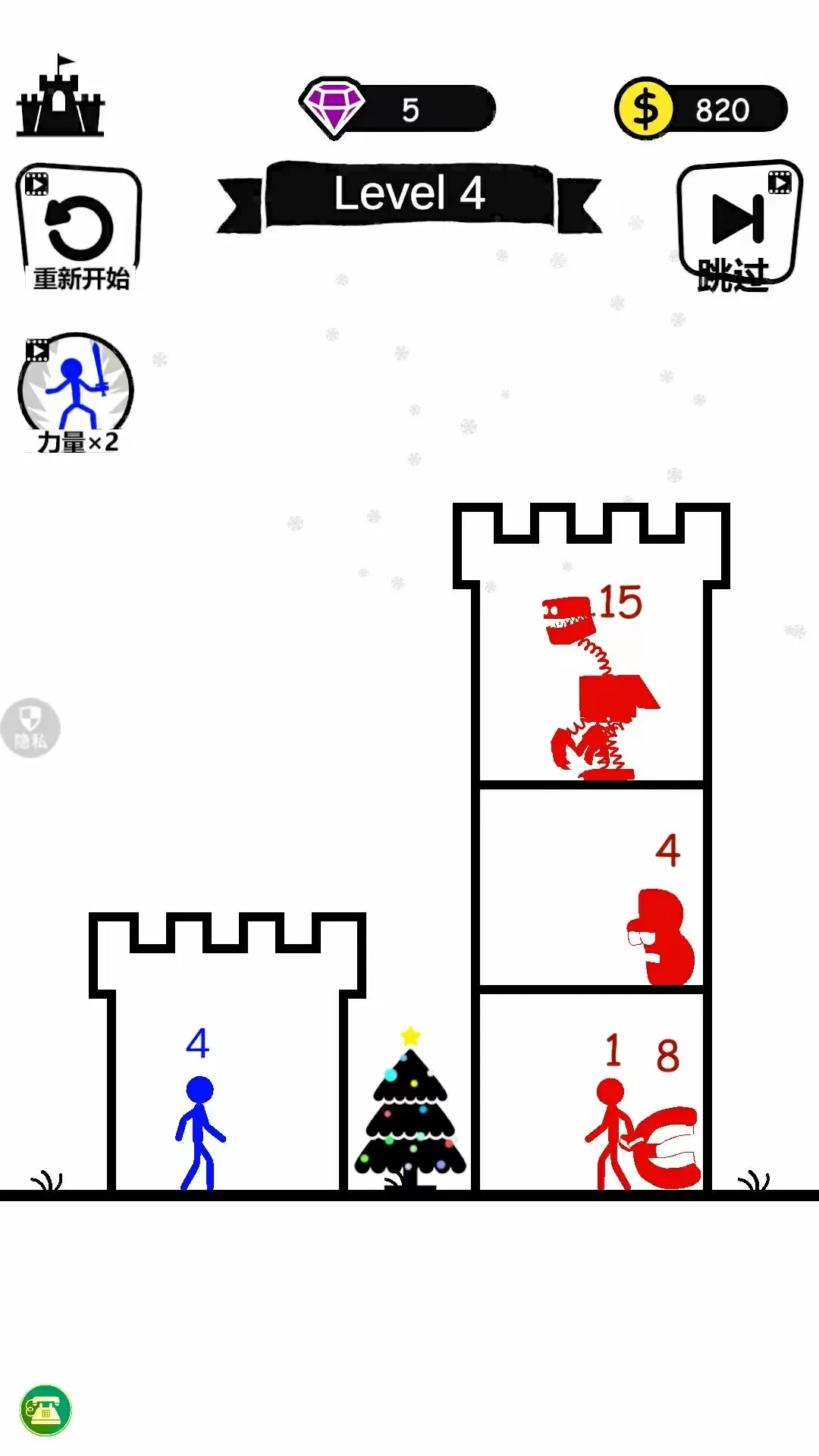Image resolution: width=819 pixels, height=1456 pixels.
Task: Skip this level with 跳过
Action: (x=739, y=226)
